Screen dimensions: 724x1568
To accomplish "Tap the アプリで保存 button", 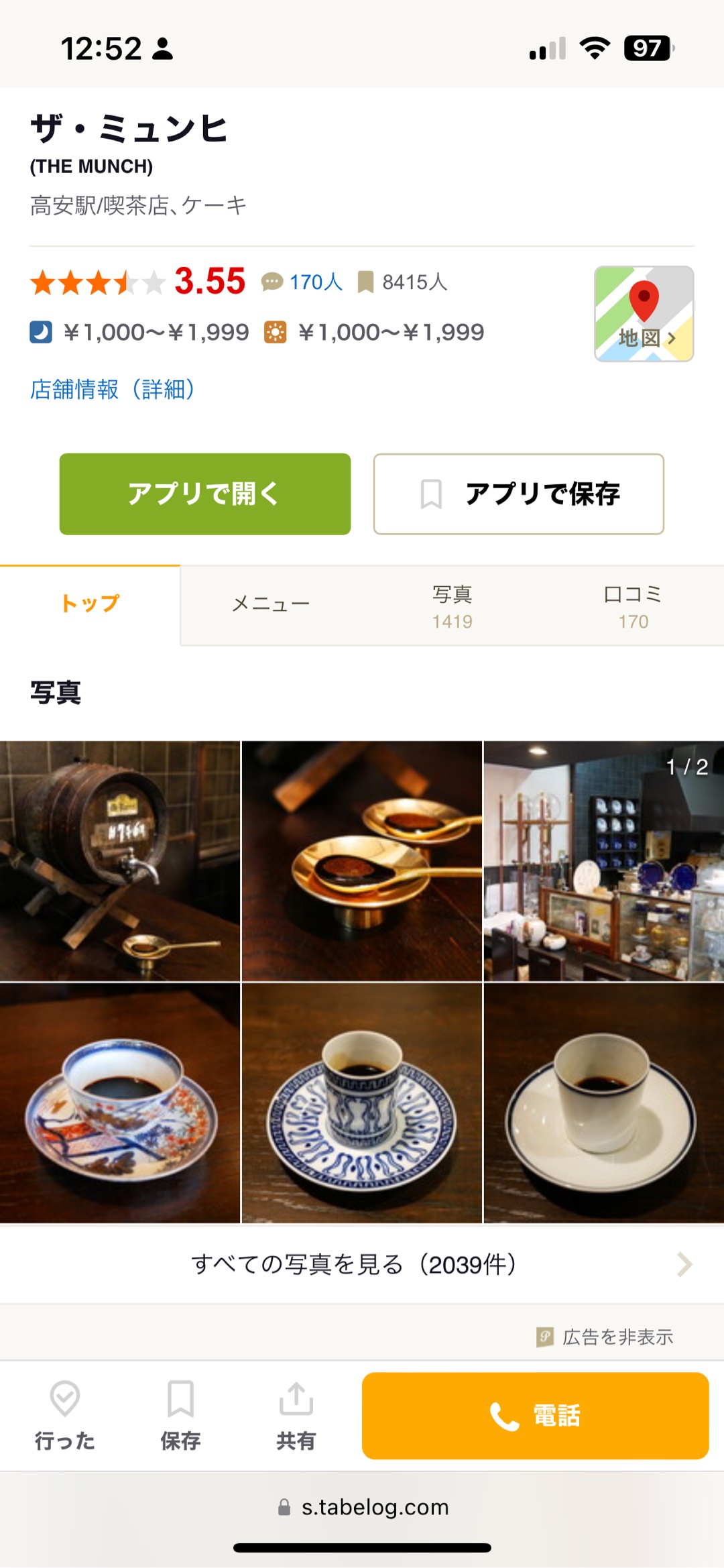I will [518, 494].
